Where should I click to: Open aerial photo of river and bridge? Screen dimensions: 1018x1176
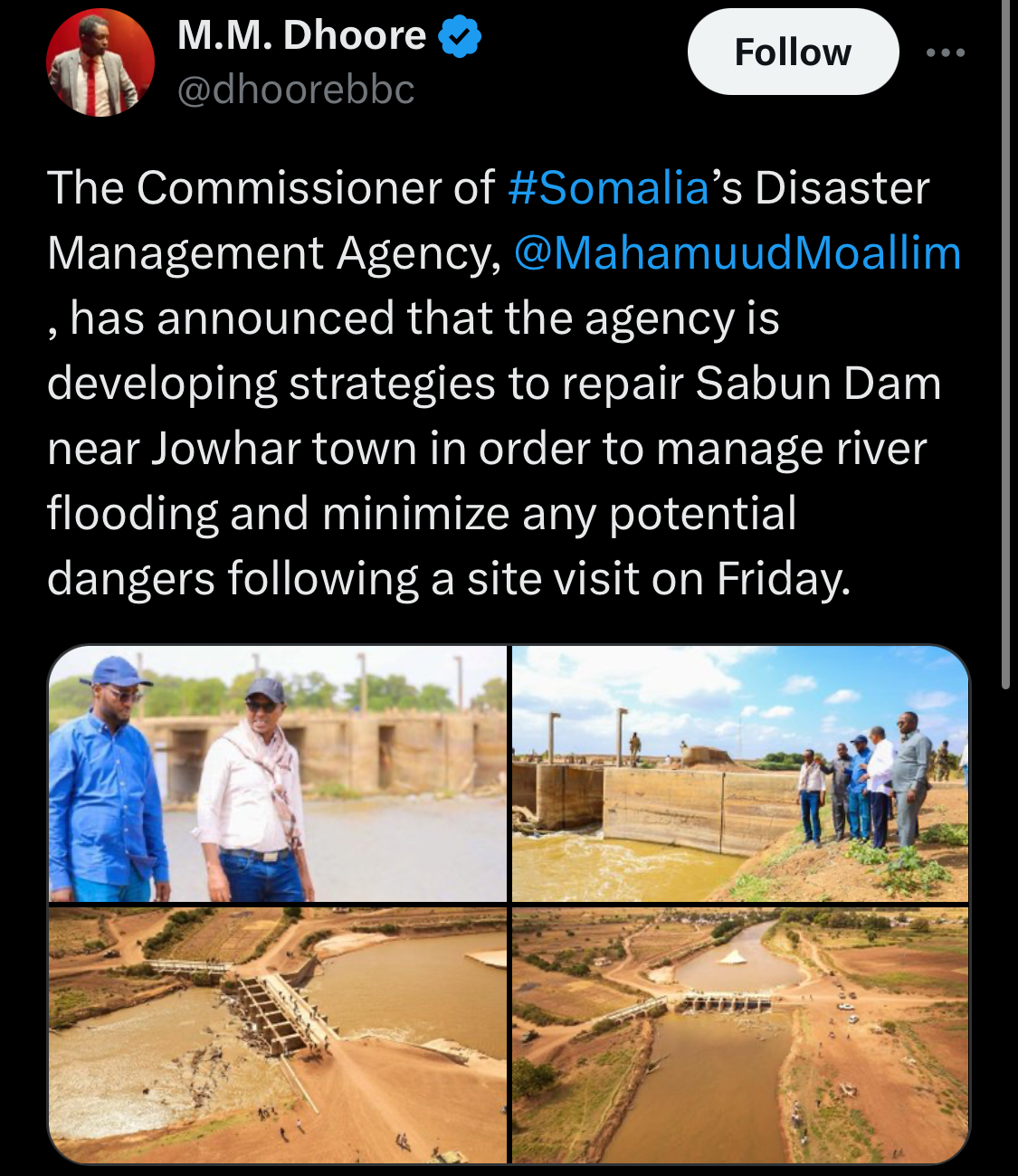click(x=740, y=1035)
